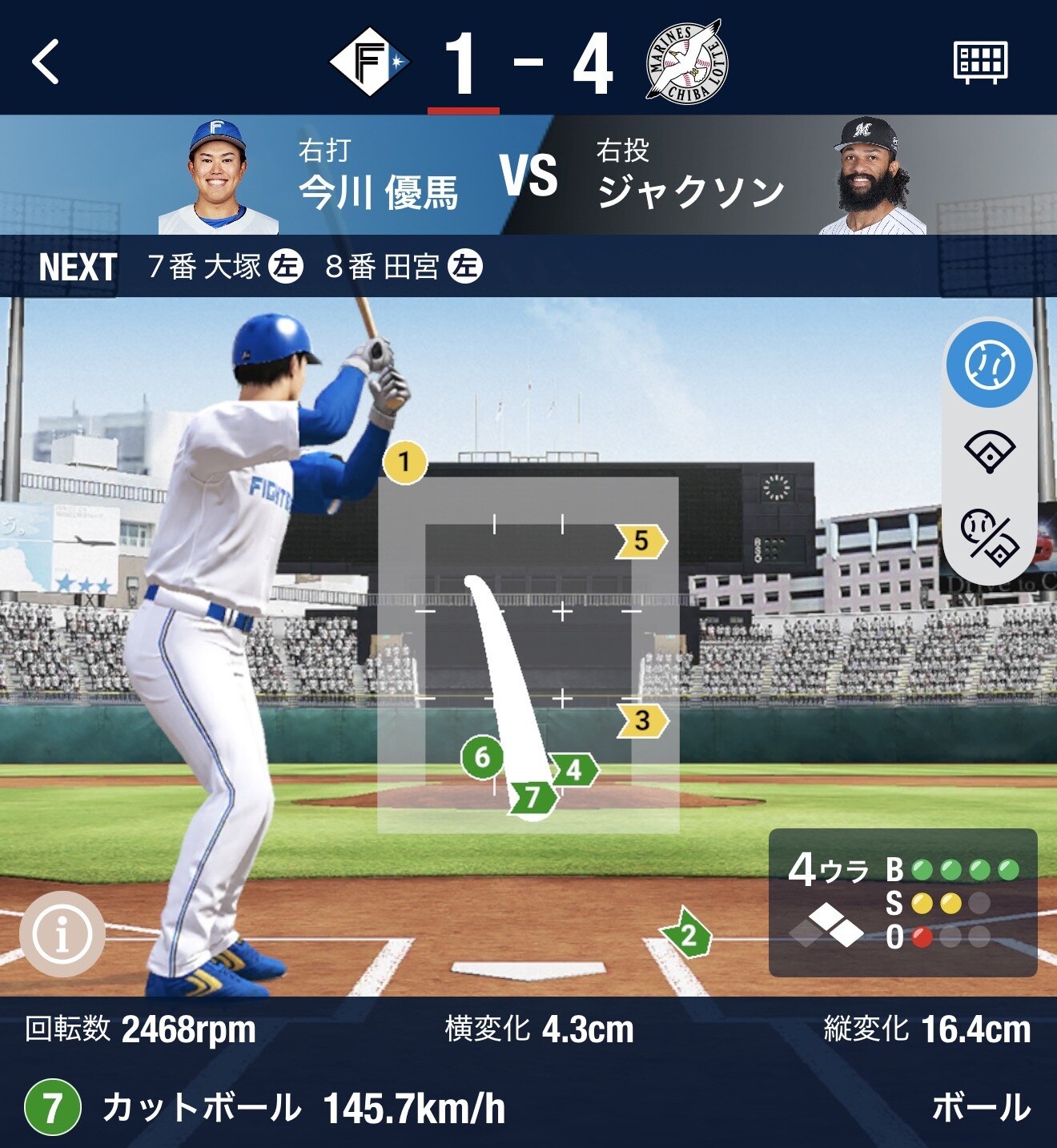The width and height of the screenshot is (1057, 1148).
Task: Select pitch marker number 6
Action: click(x=482, y=756)
